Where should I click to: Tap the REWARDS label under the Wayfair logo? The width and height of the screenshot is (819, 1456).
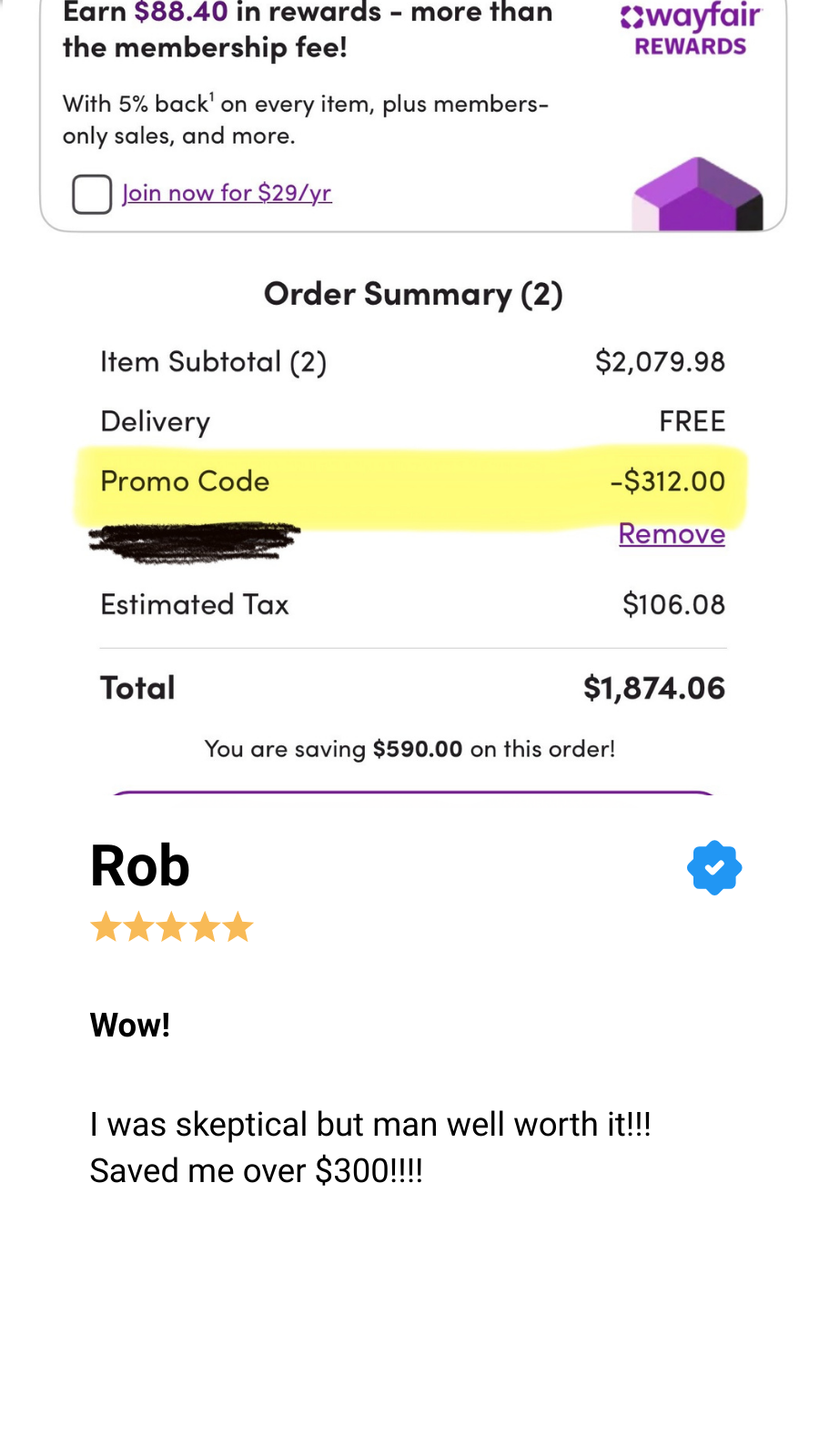tap(689, 44)
